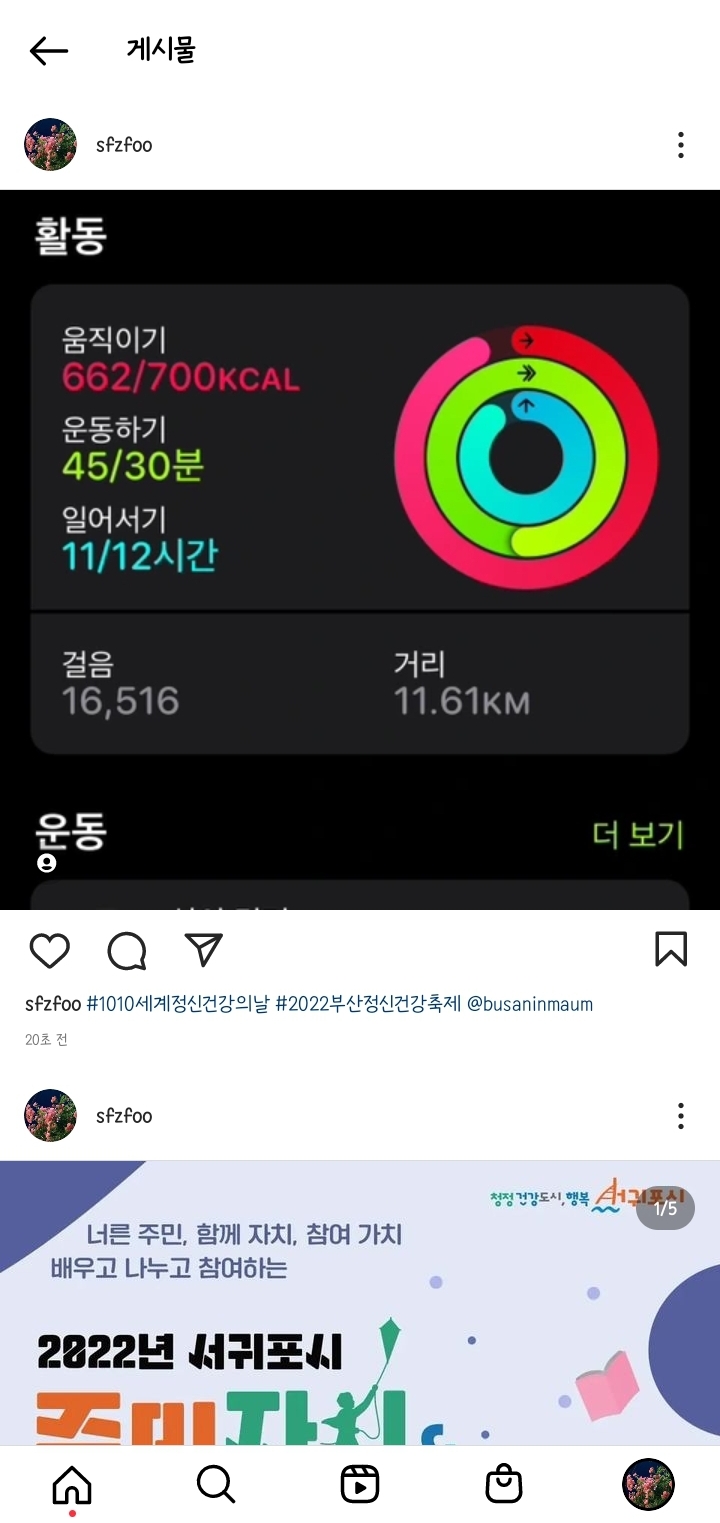
Task: Bookmark the activity rings post
Action: coord(671,949)
